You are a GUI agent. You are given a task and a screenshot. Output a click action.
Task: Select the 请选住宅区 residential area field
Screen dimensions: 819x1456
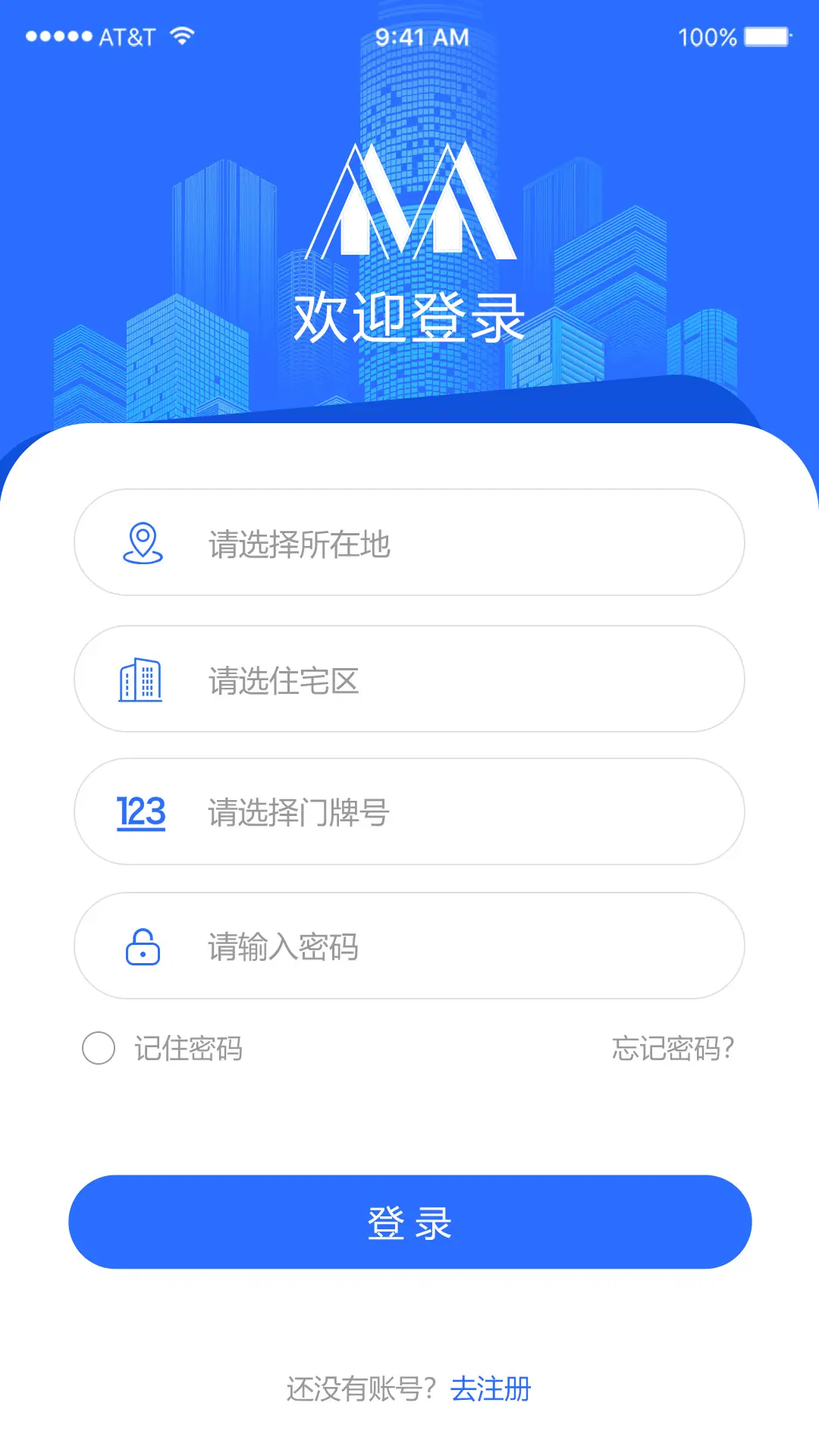[409, 679]
